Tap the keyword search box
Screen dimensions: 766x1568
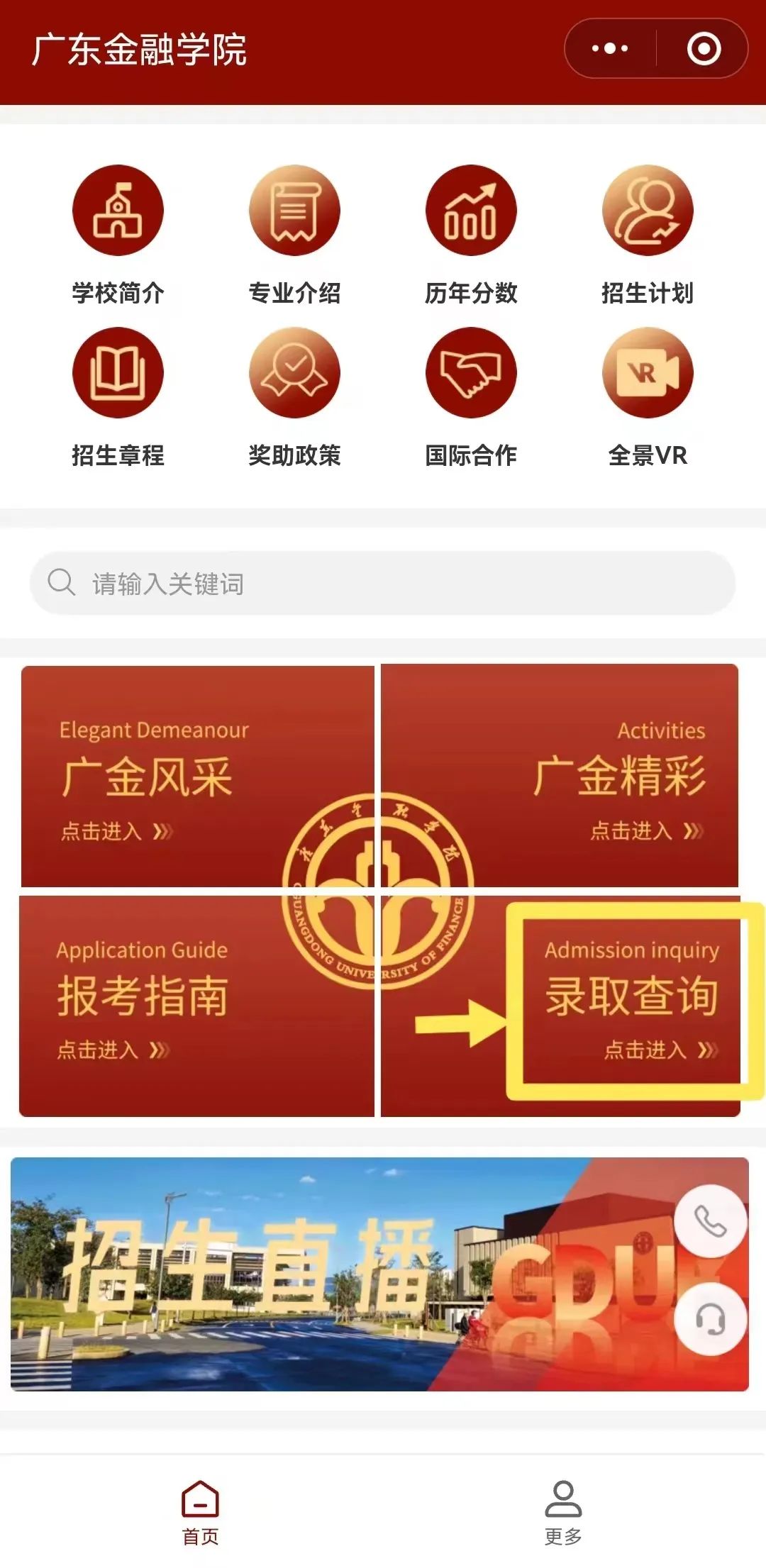(x=382, y=583)
